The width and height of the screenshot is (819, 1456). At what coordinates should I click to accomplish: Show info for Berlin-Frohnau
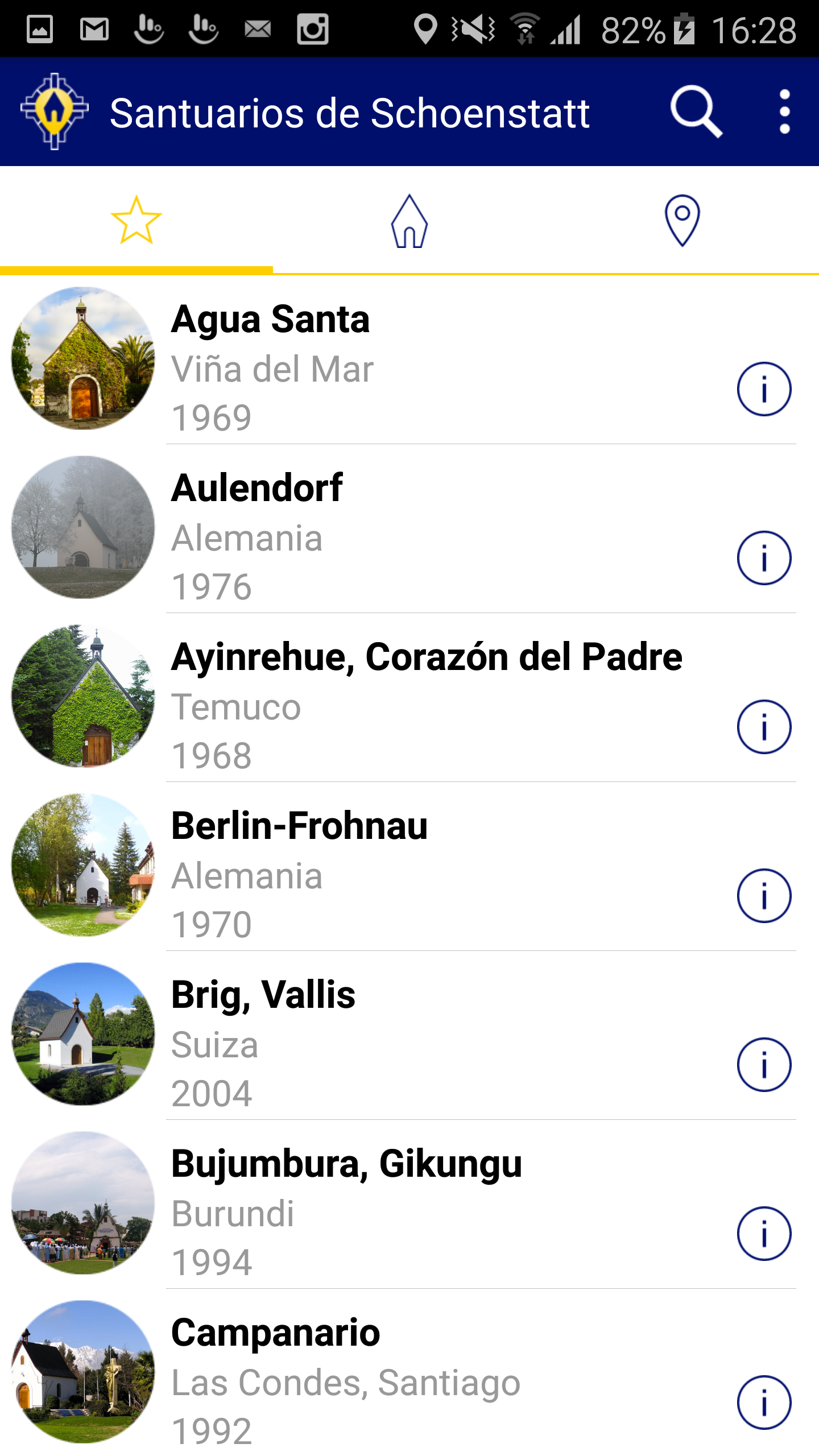point(764,896)
